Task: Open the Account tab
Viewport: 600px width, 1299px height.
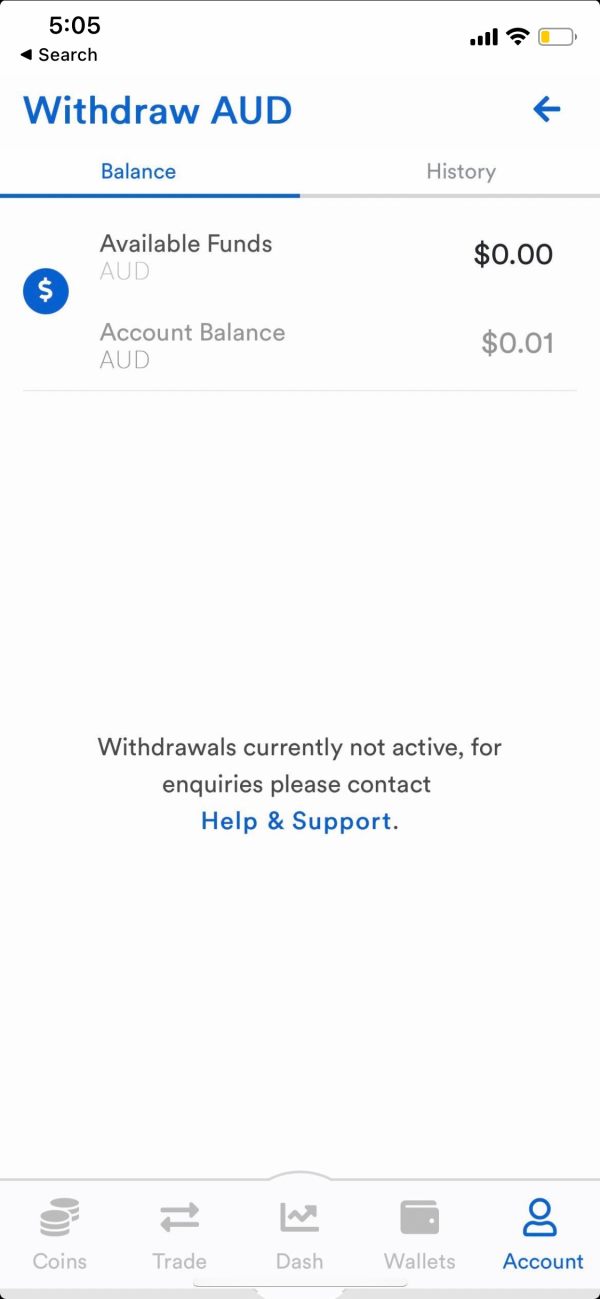Action: pos(543,1234)
